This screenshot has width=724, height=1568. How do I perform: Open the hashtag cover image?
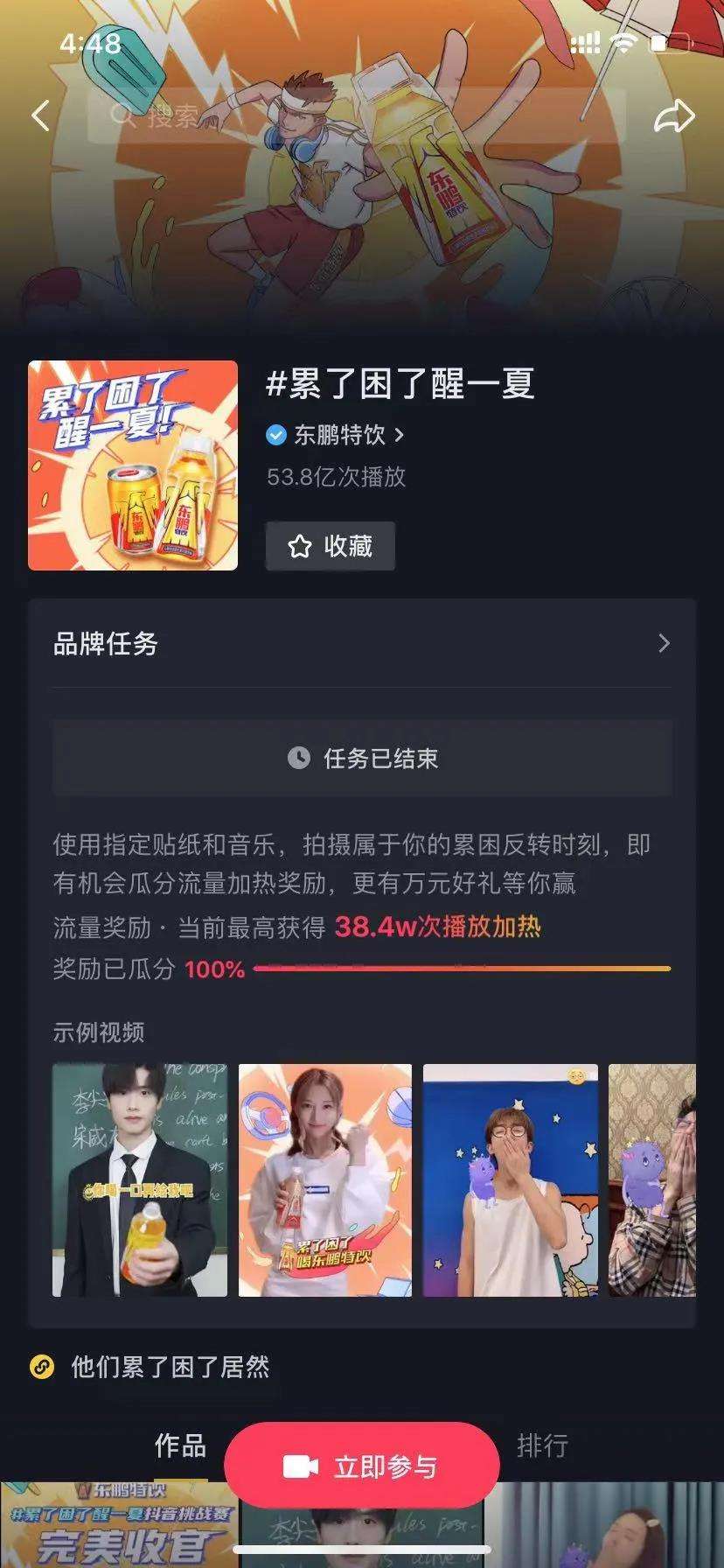click(133, 465)
